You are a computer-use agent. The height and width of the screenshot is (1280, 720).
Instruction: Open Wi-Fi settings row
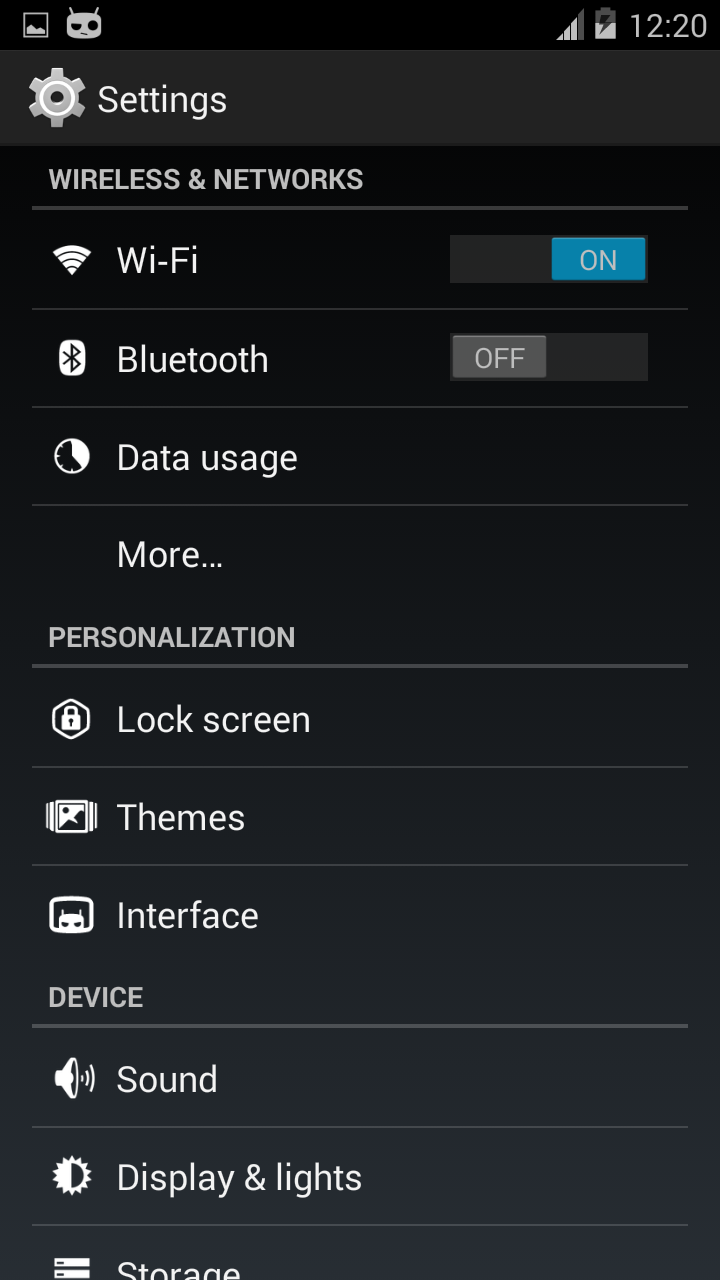click(360, 260)
